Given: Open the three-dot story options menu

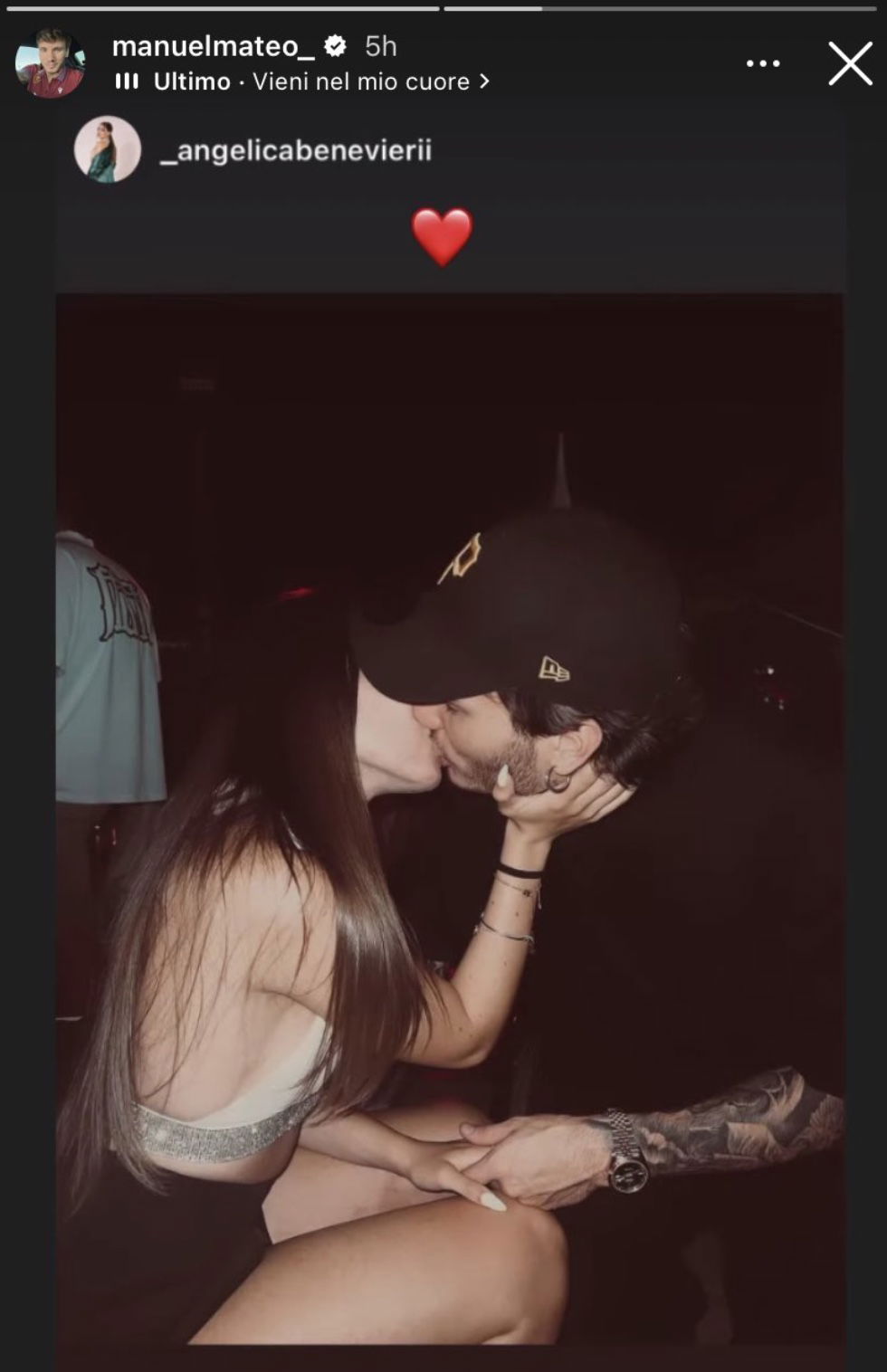Looking at the screenshot, I should click(x=763, y=63).
